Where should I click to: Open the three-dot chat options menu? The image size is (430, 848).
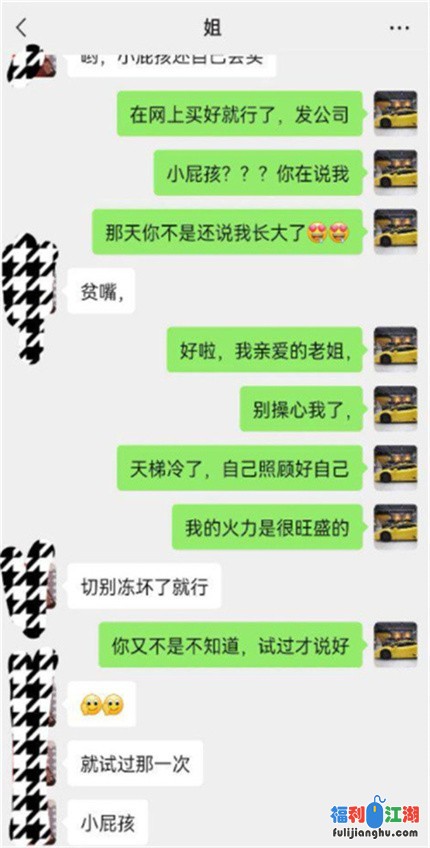pyautogui.click(x=399, y=28)
